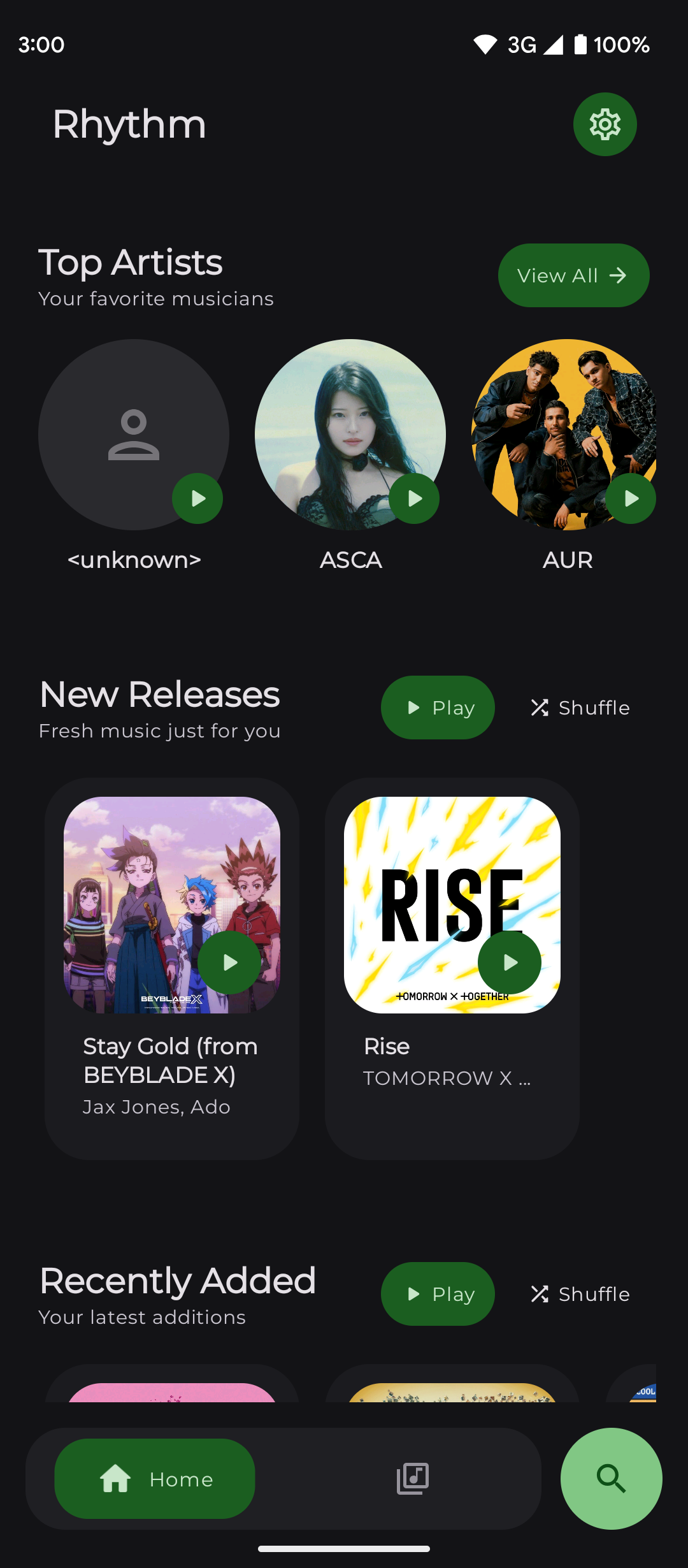Play songs by the <unknown> artist
The height and width of the screenshot is (1568, 688).
pyautogui.click(x=197, y=498)
